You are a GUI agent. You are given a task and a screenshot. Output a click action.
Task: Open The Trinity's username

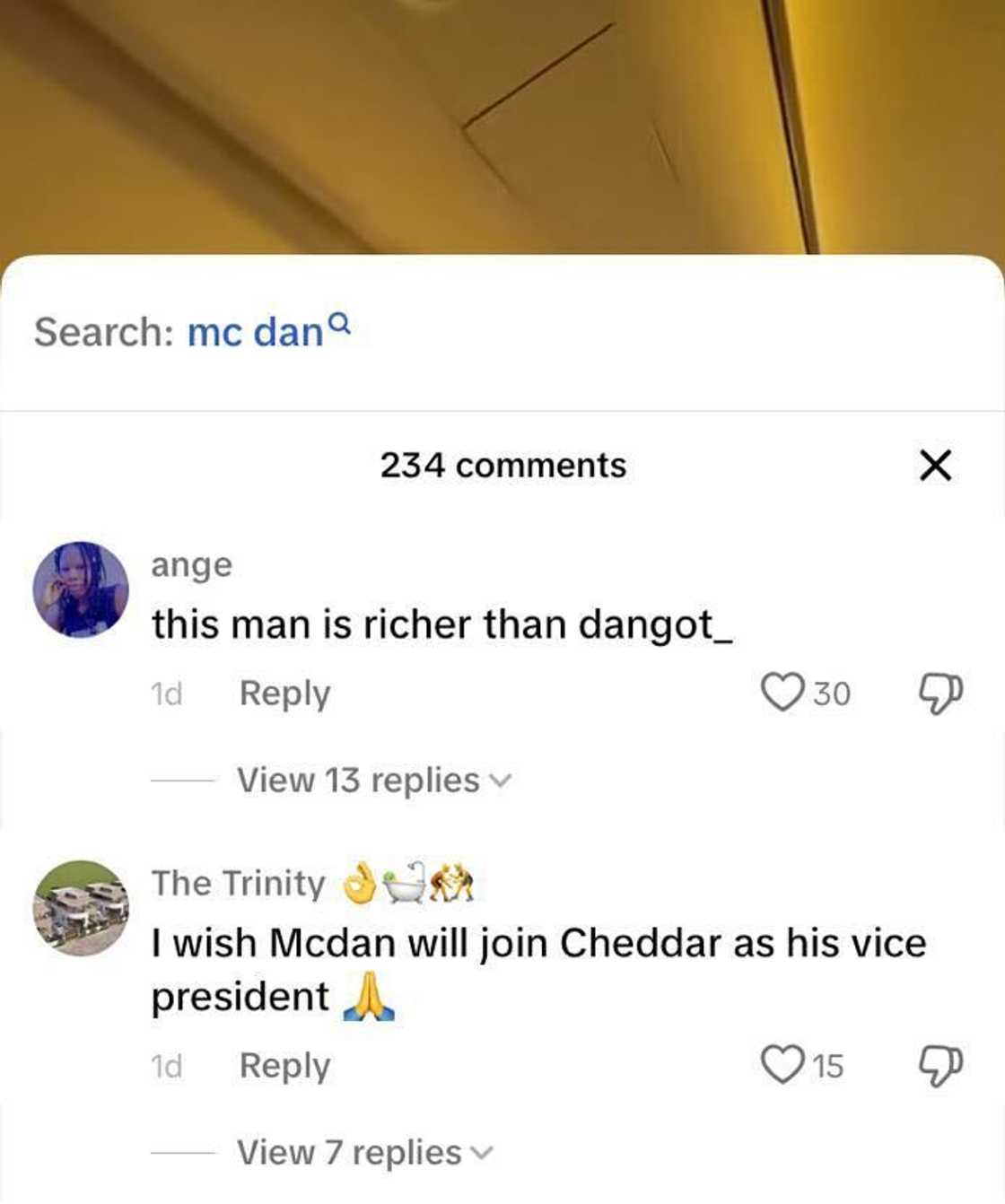tap(238, 884)
